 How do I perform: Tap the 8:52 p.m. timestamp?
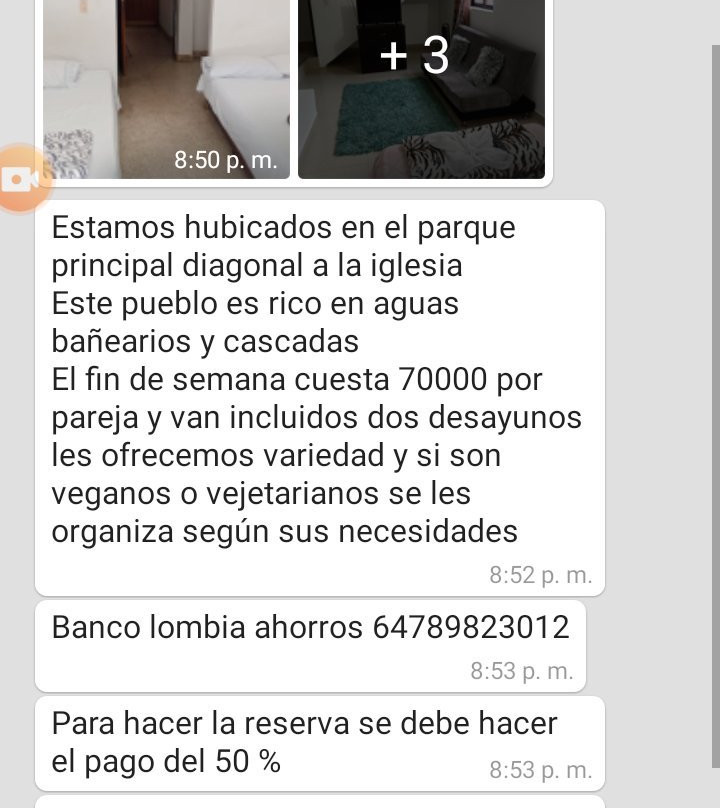pyautogui.click(x=541, y=575)
